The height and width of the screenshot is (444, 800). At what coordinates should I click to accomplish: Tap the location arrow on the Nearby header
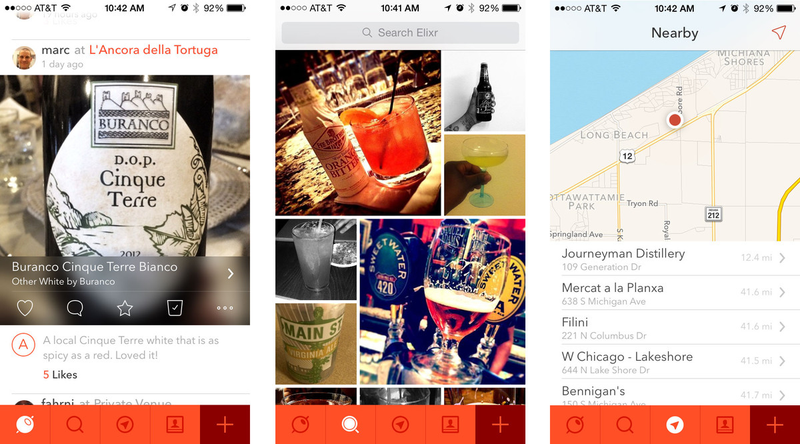(779, 33)
